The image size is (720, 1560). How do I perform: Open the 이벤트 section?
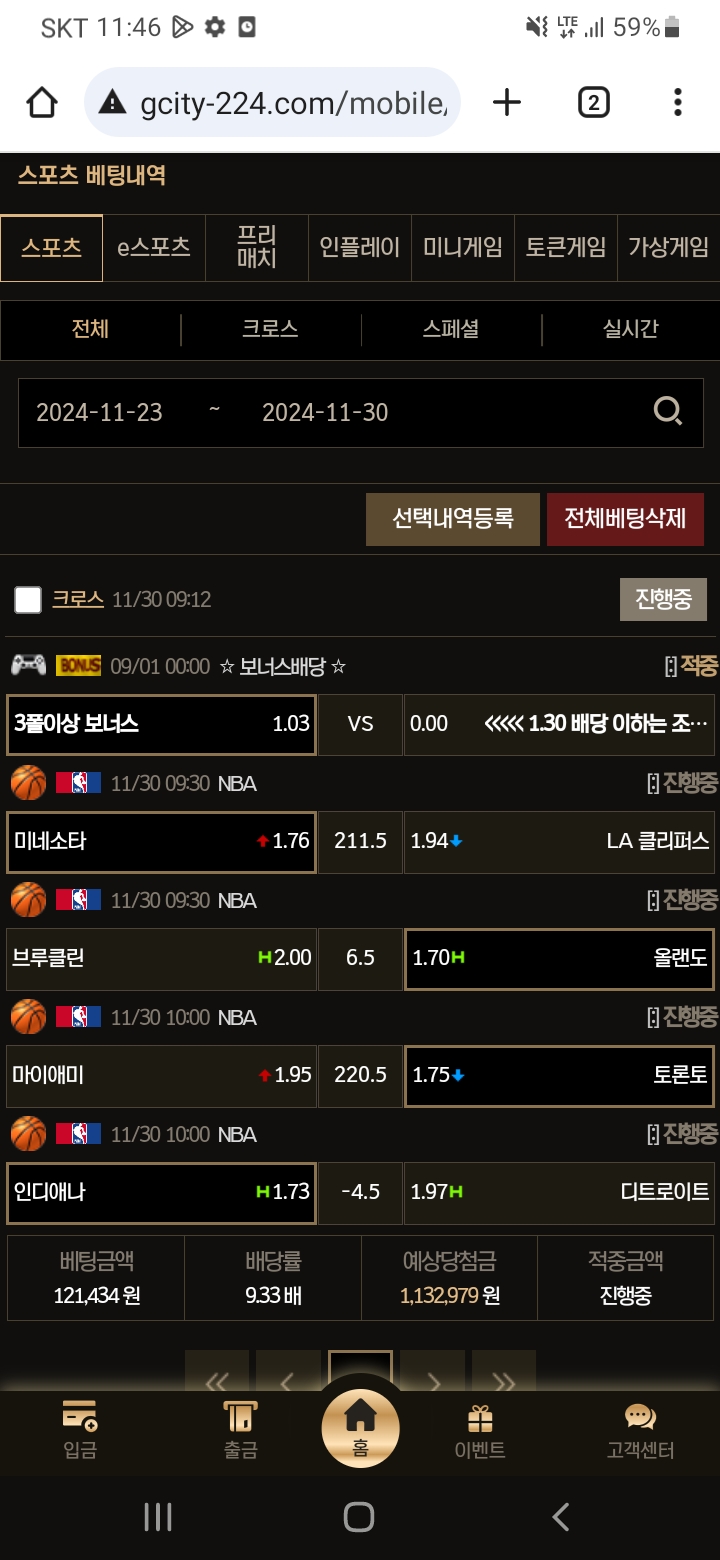click(x=480, y=1430)
